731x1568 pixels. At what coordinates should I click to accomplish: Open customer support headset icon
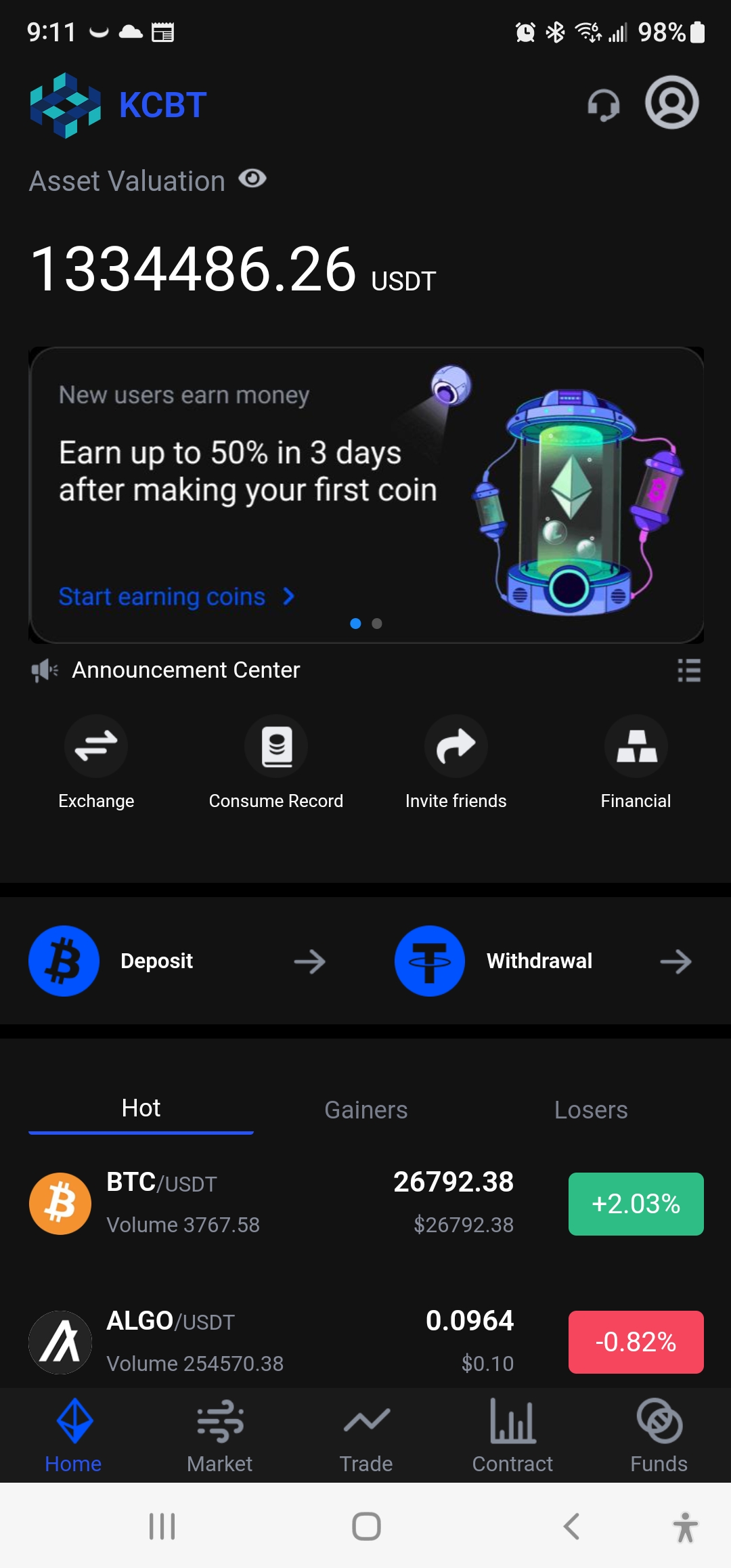[x=603, y=104]
